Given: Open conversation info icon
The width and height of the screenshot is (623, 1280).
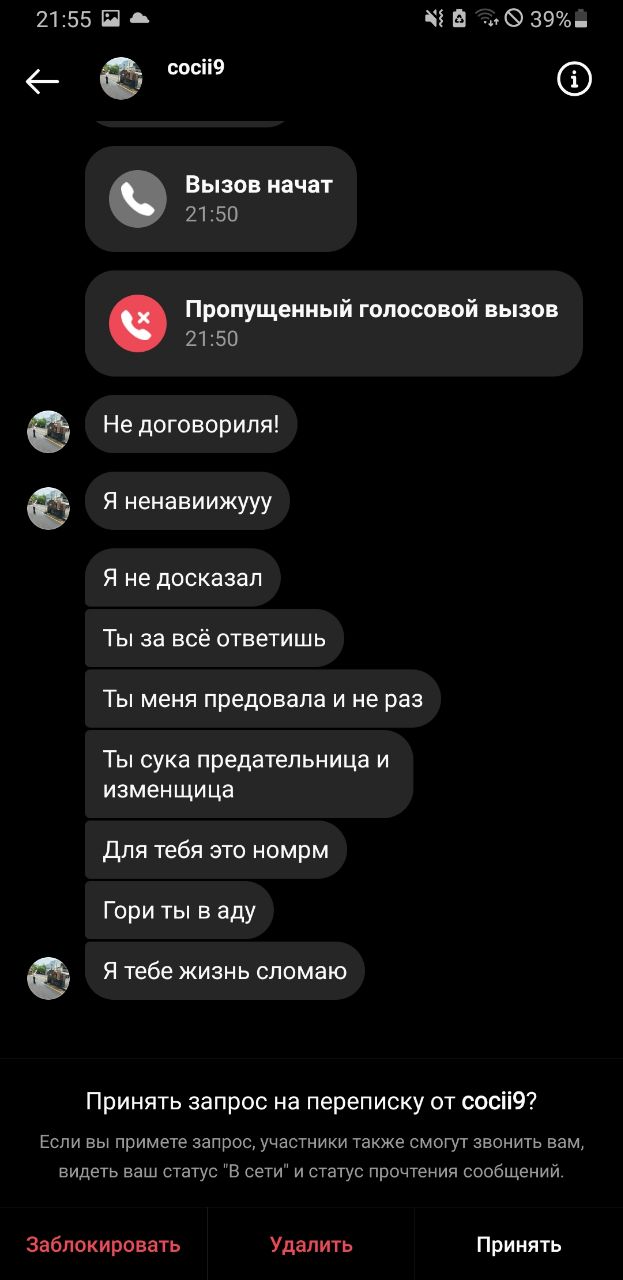Looking at the screenshot, I should pyautogui.click(x=574, y=79).
